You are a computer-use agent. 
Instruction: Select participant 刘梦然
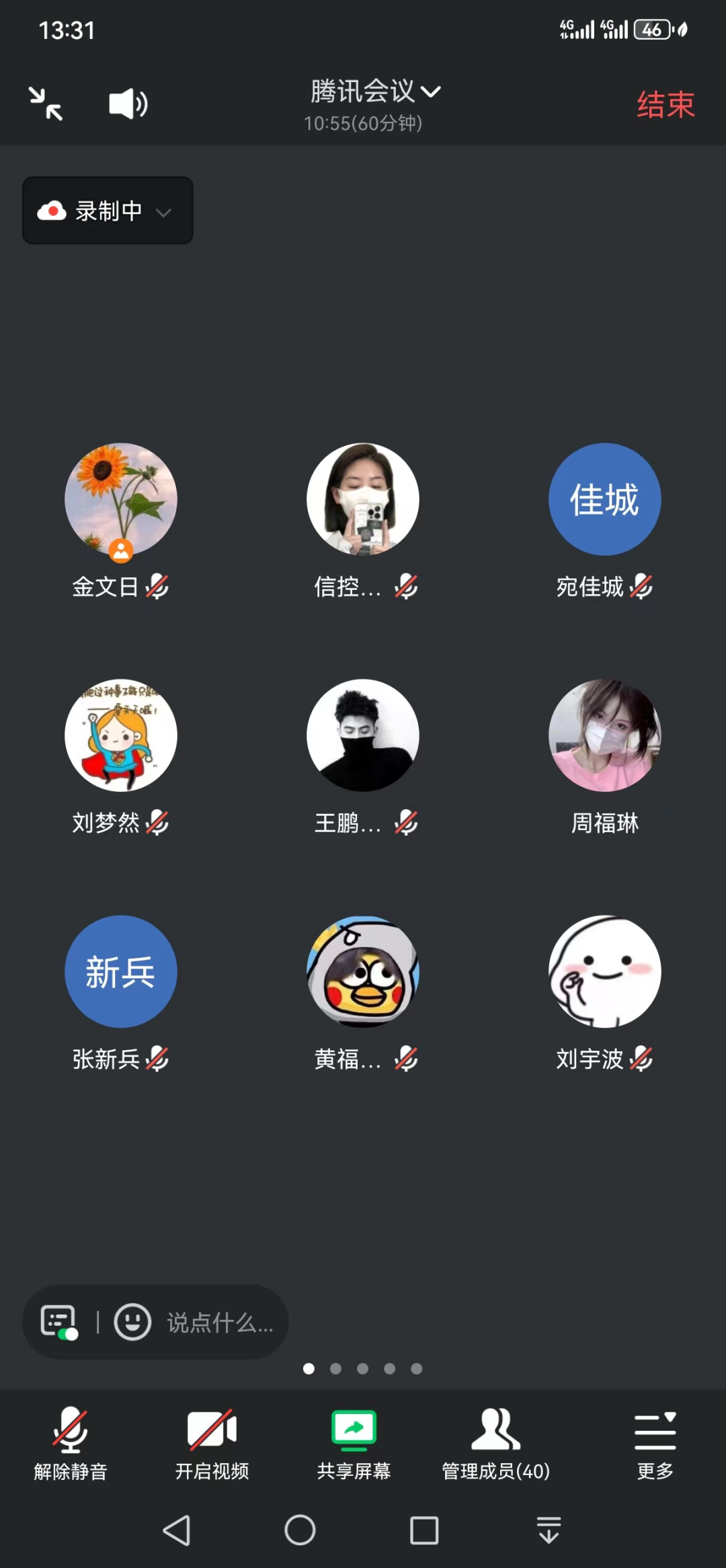coord(121,735)
